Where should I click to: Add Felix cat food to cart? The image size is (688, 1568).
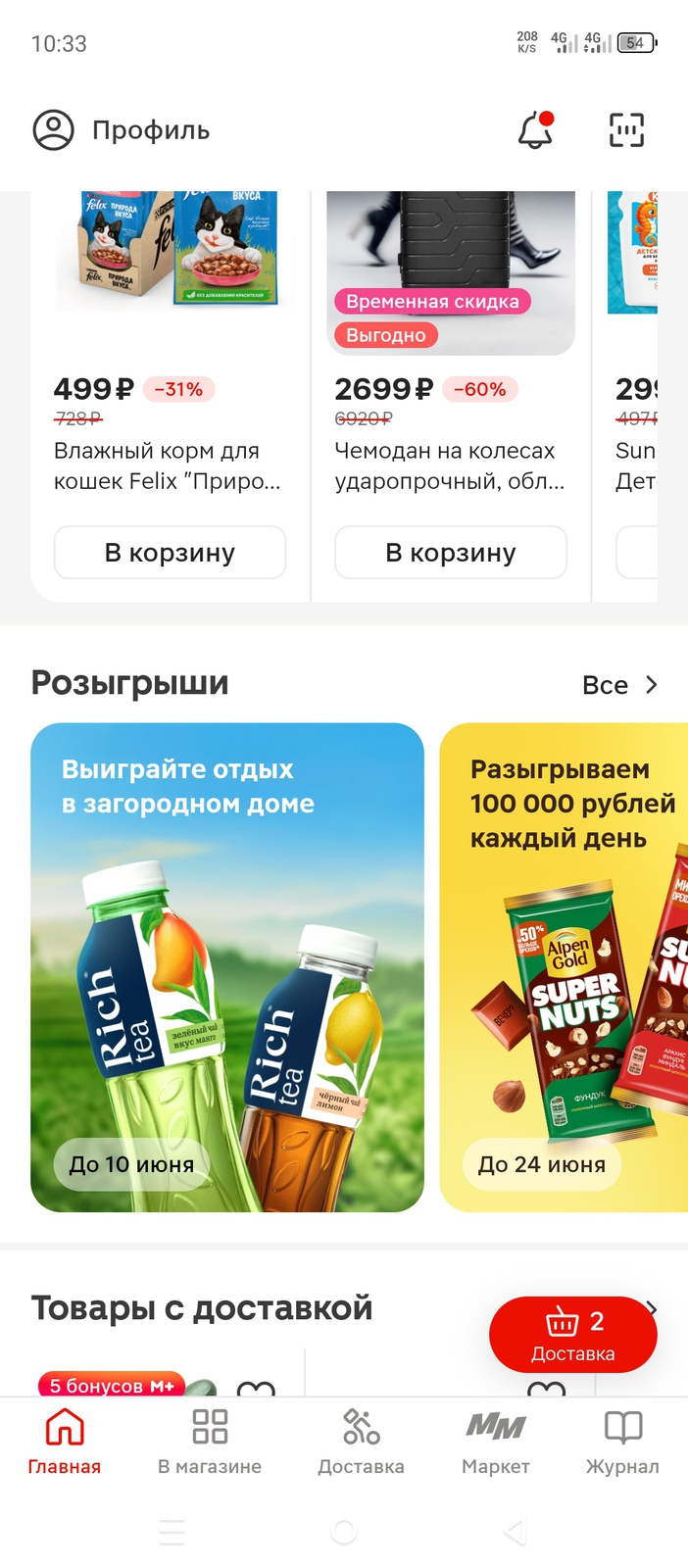tap(170, 553)
